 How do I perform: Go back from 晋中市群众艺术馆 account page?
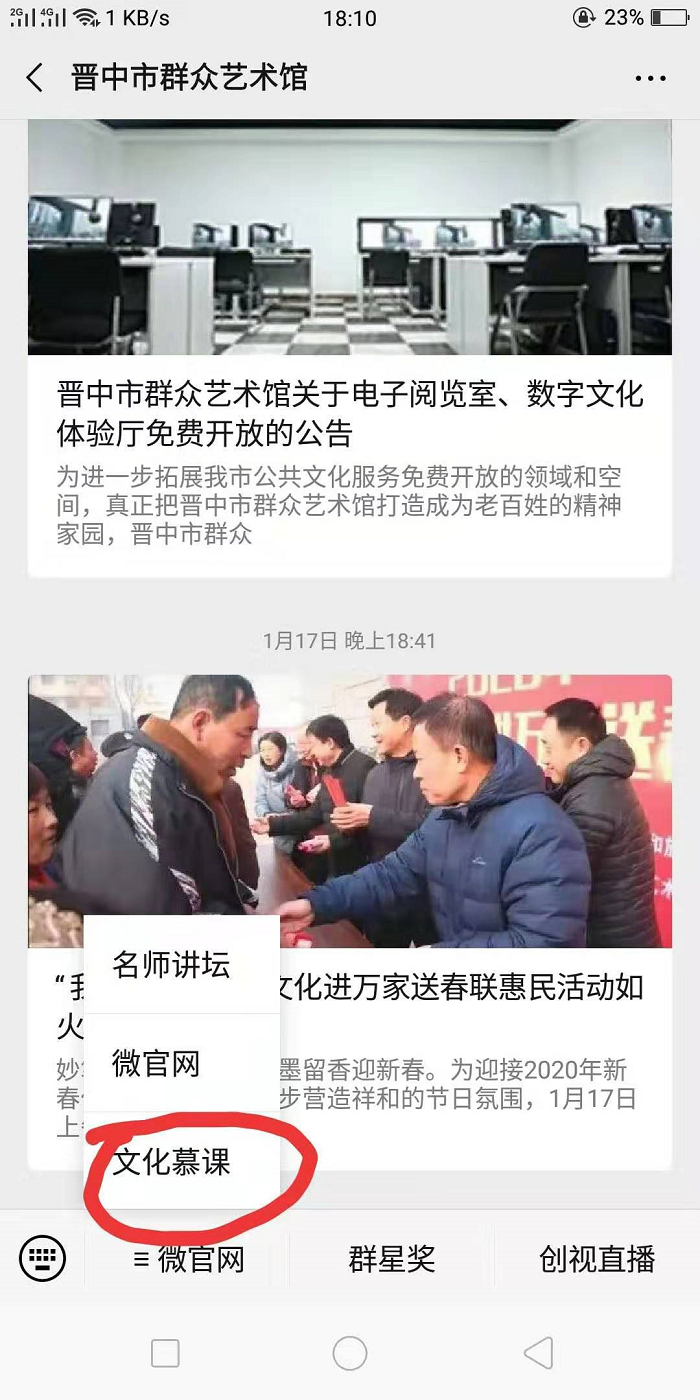click(x=35, y=78)
